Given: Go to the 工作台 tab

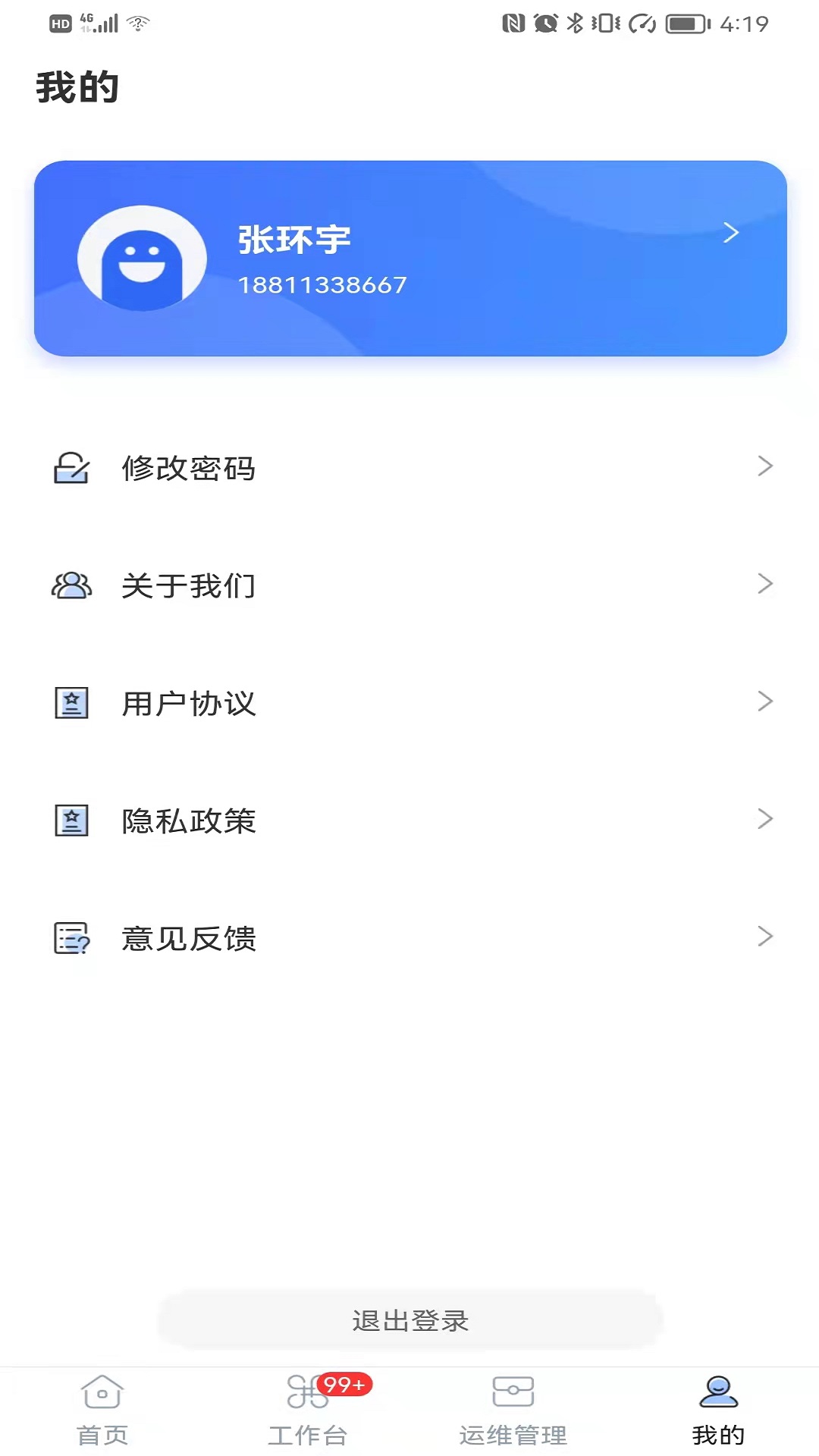Looking at the screenshot, I should tap(308, 1410).
